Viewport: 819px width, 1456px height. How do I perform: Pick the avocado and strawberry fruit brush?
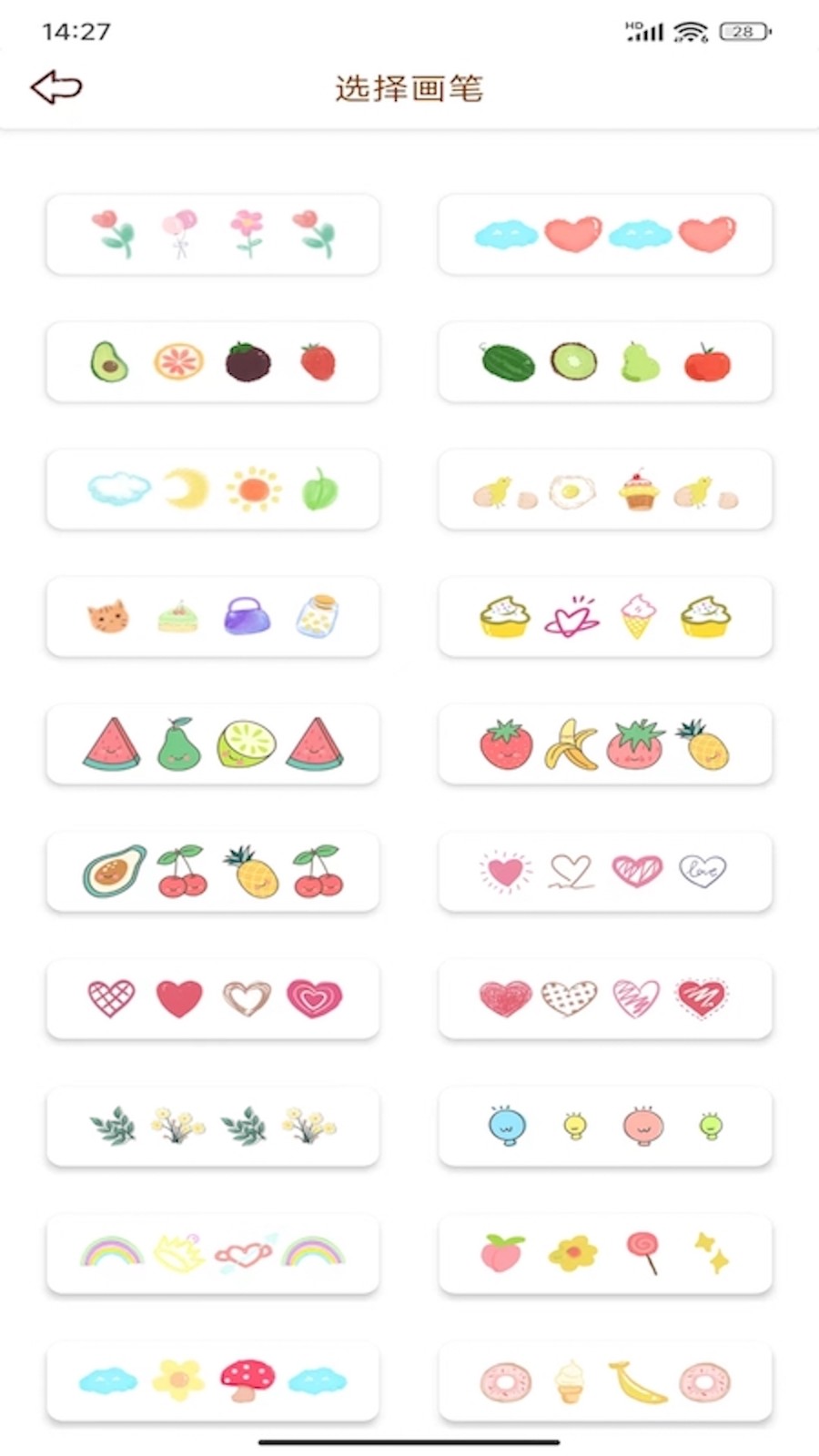[x=212, y=362]
